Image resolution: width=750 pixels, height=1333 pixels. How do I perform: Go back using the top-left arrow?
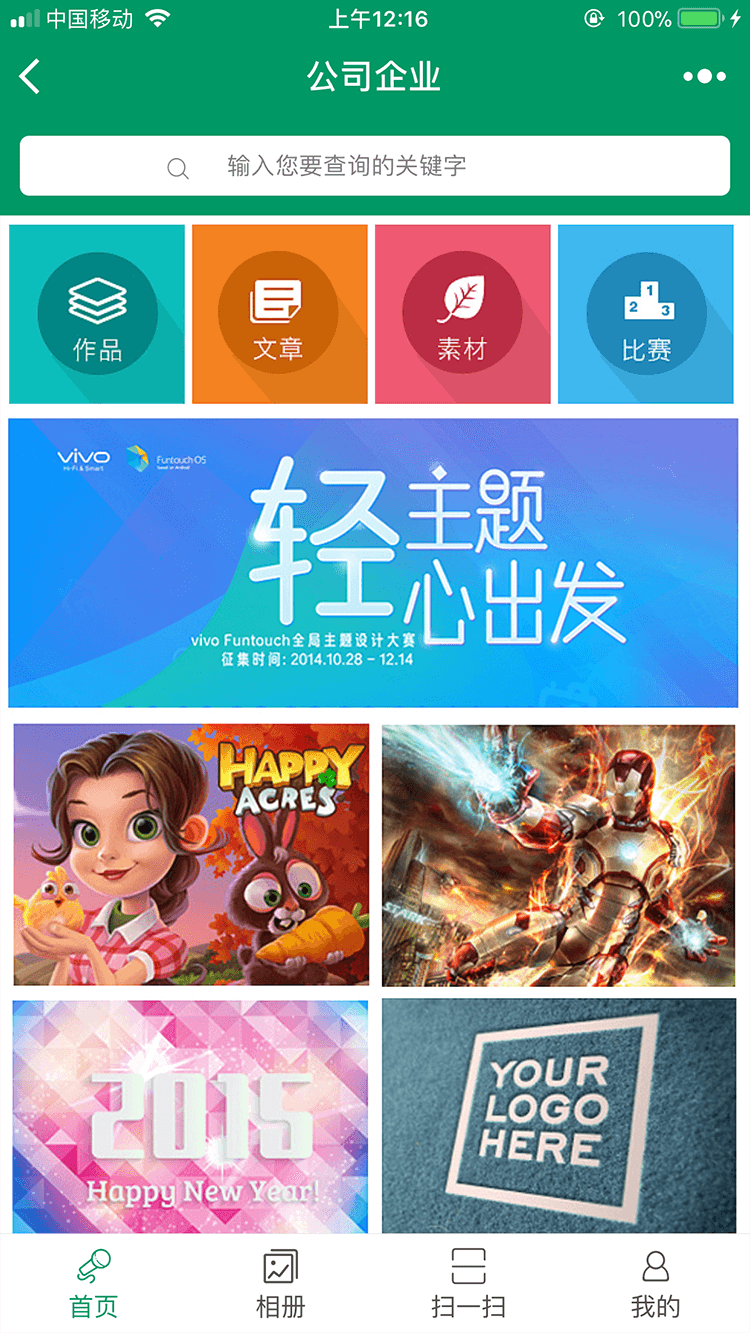click(x=30, y=77)
